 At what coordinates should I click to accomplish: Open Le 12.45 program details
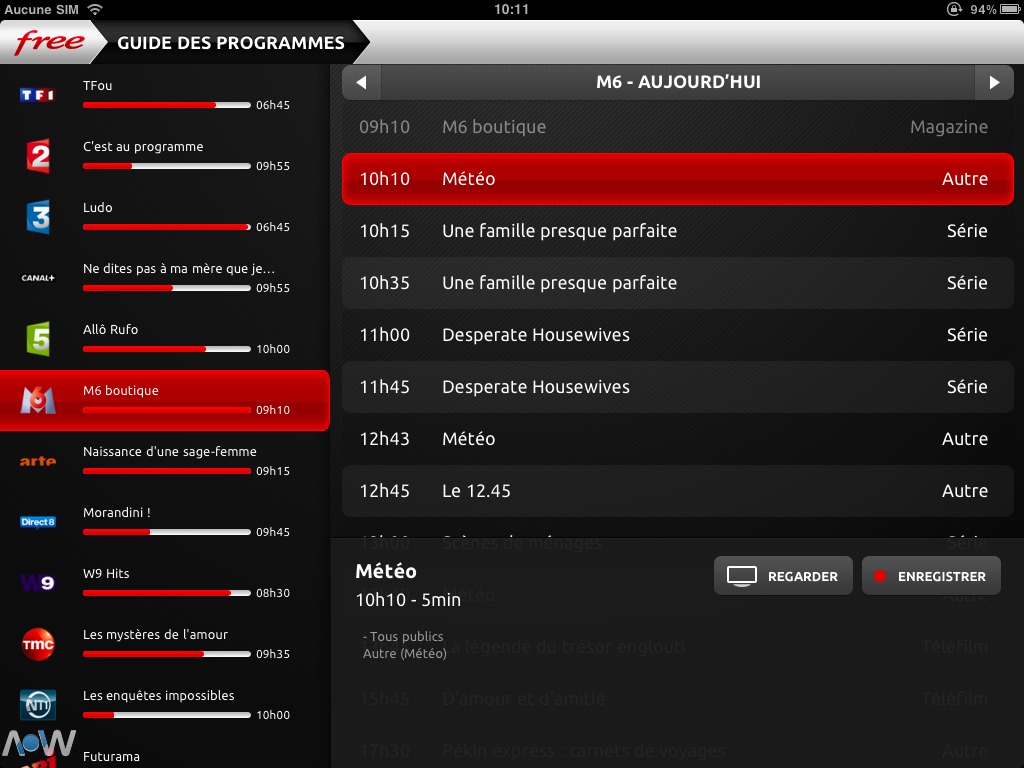(x=677, y=491)
